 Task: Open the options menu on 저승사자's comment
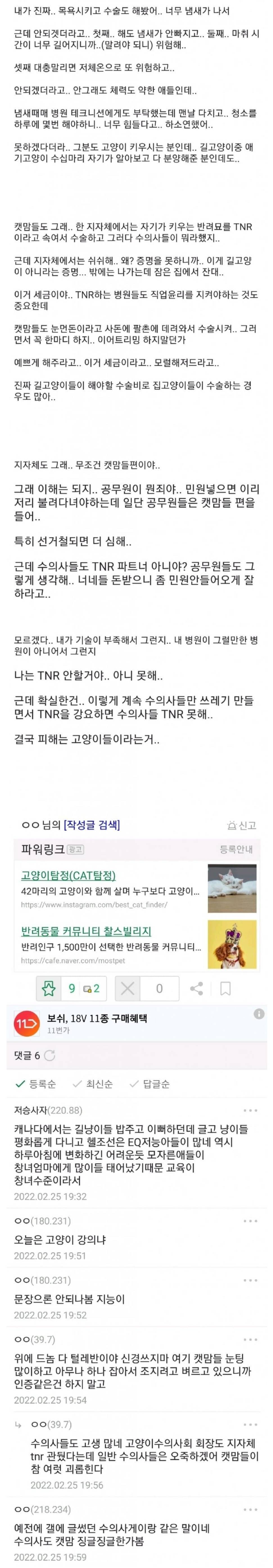[250, 1110]
